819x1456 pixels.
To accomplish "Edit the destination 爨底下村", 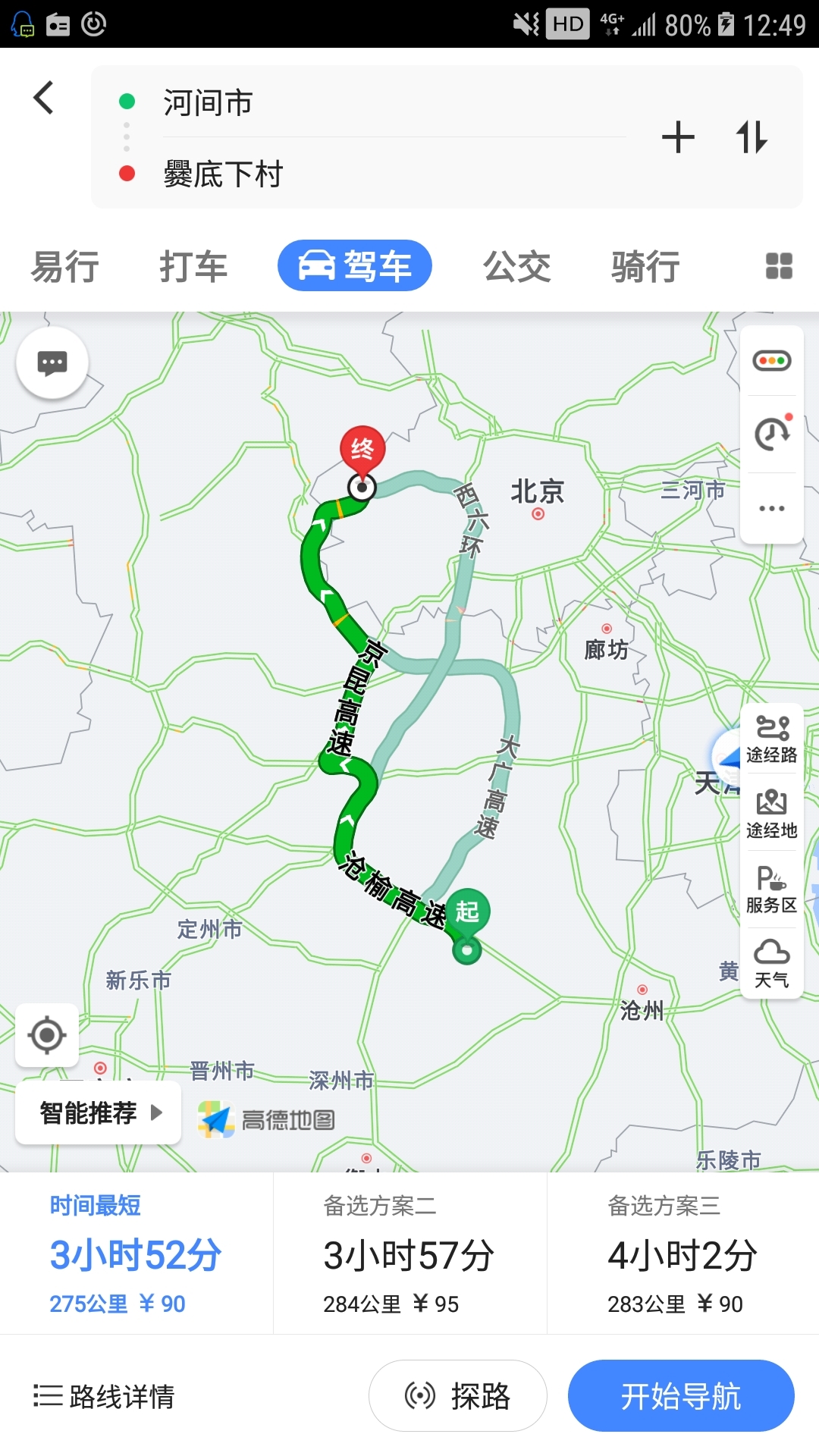I will (x=223, y=174).
